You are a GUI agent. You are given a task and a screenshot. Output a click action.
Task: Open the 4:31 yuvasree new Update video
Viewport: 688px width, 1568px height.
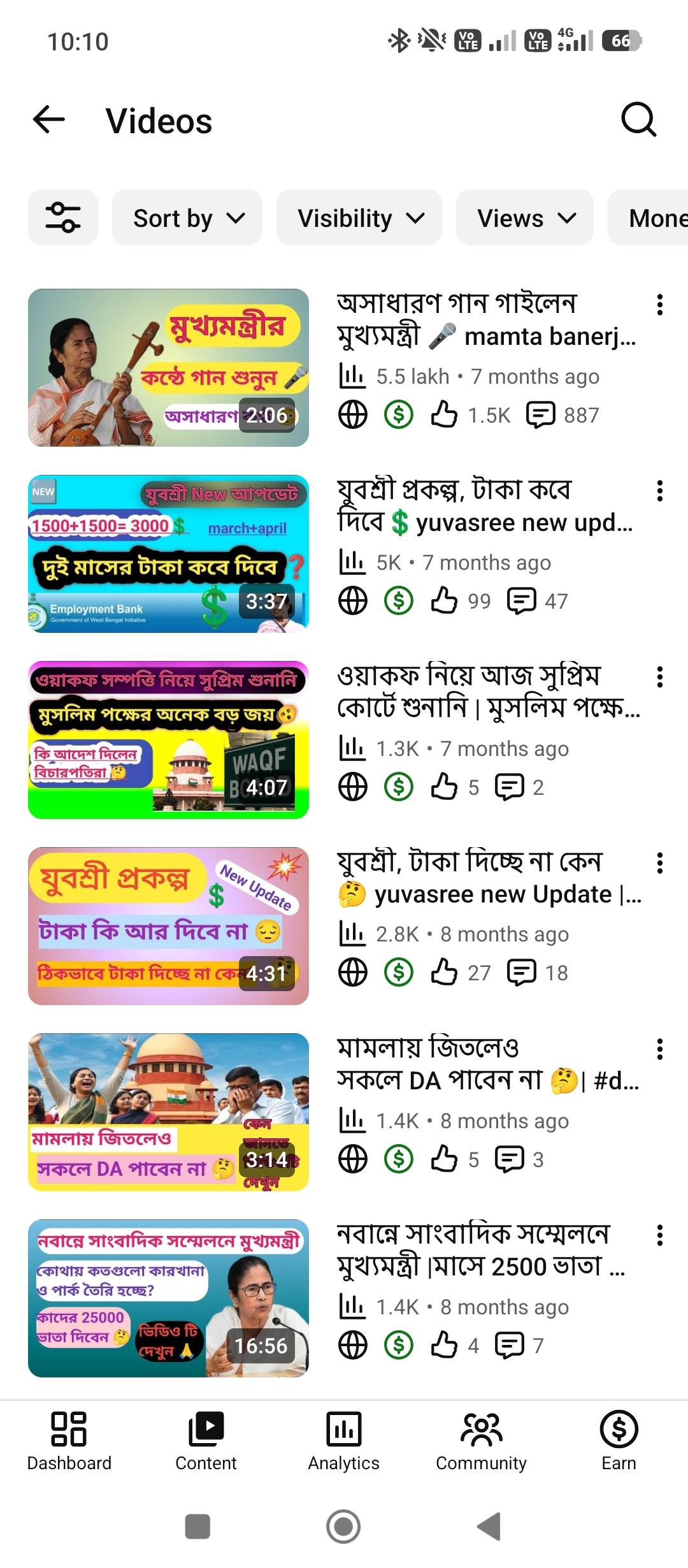coord(168,926)
